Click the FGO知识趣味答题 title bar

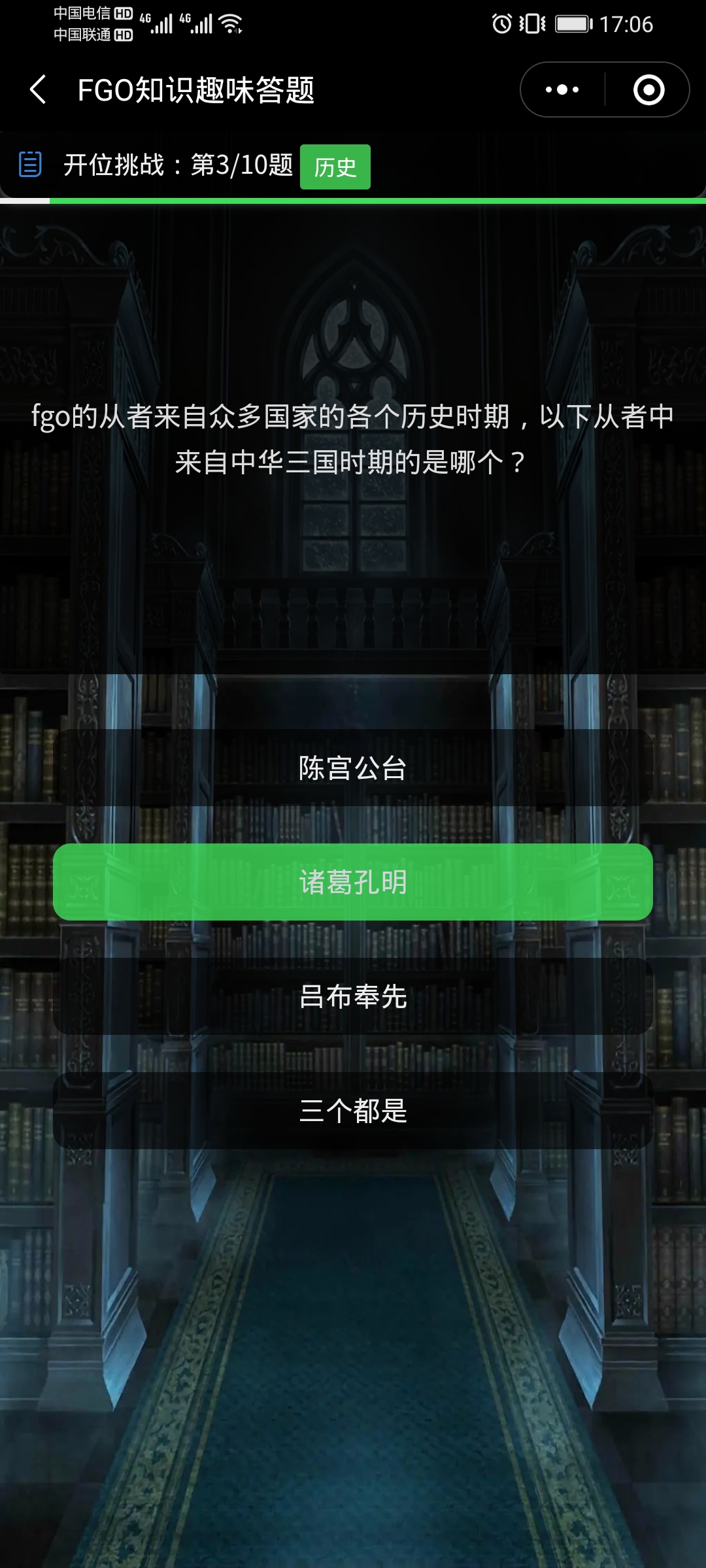[195, 91]
